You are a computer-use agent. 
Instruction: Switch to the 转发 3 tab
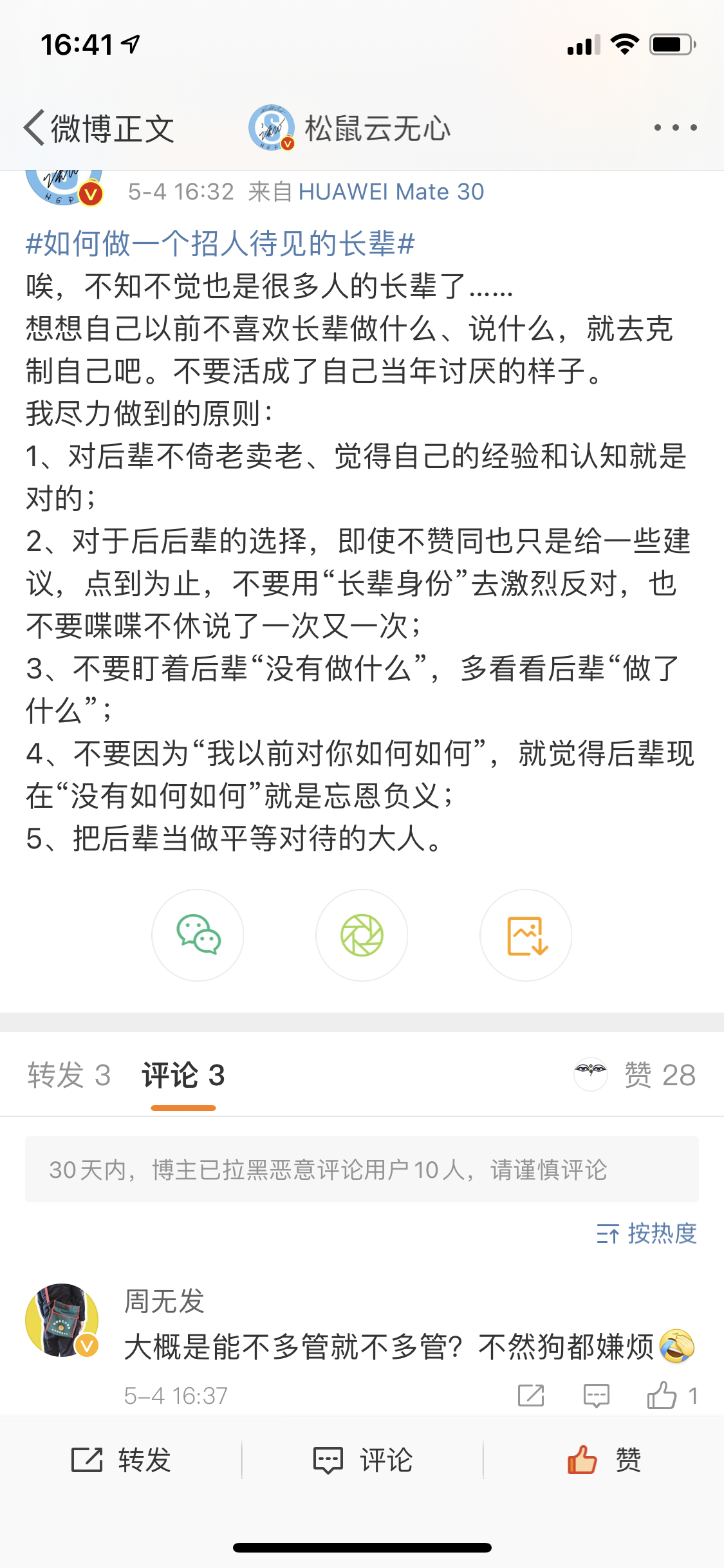(69, 1076)
